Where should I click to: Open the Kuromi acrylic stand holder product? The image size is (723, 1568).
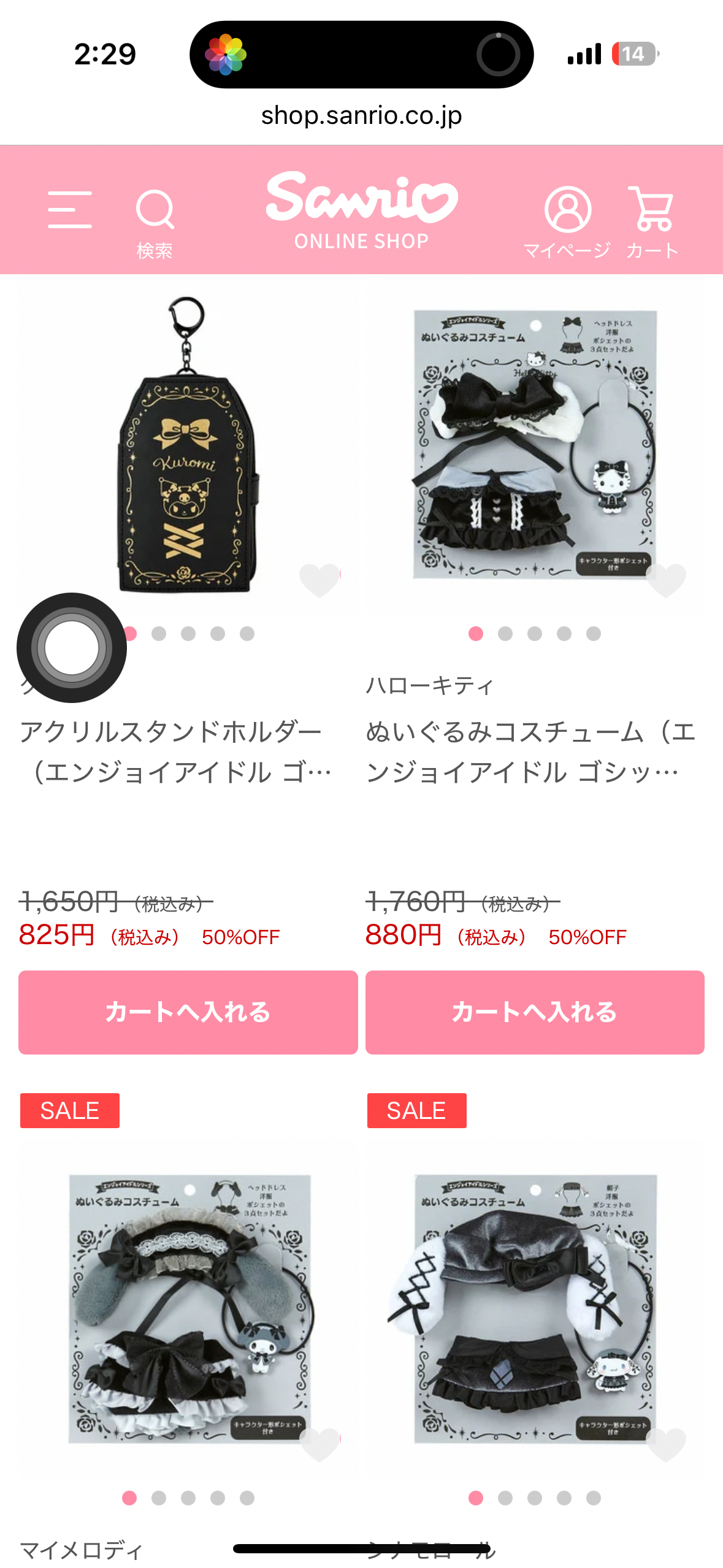(188, 445)
